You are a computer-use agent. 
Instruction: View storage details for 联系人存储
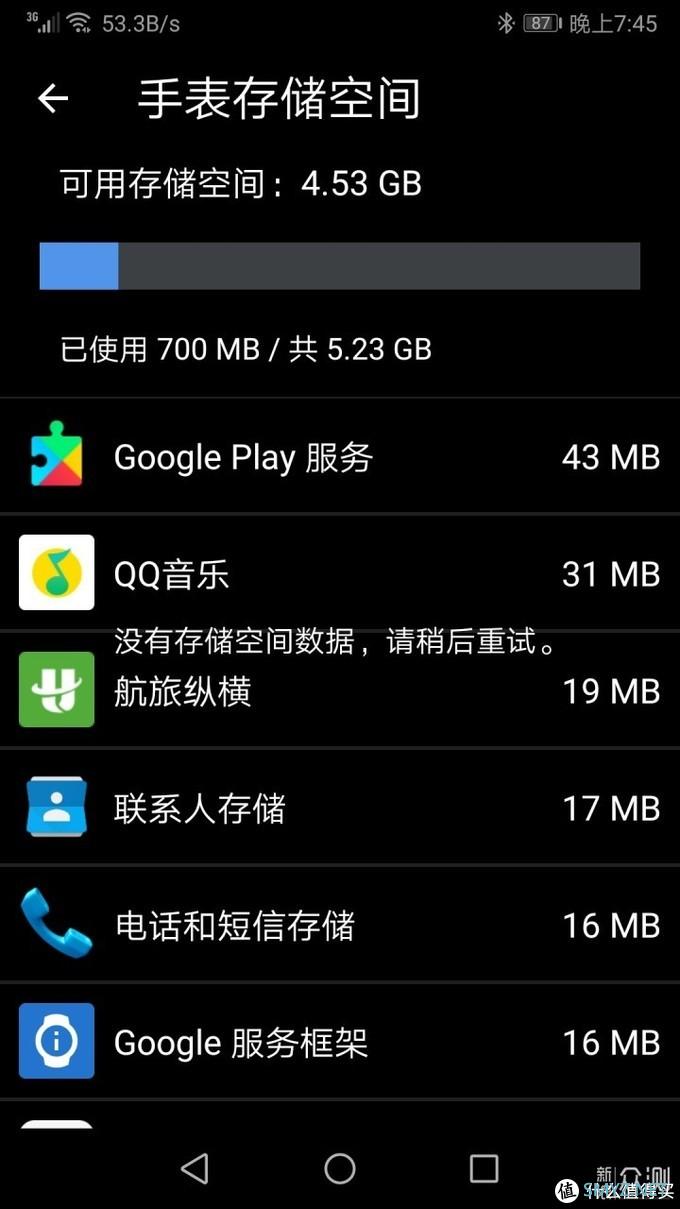point(340,808)
